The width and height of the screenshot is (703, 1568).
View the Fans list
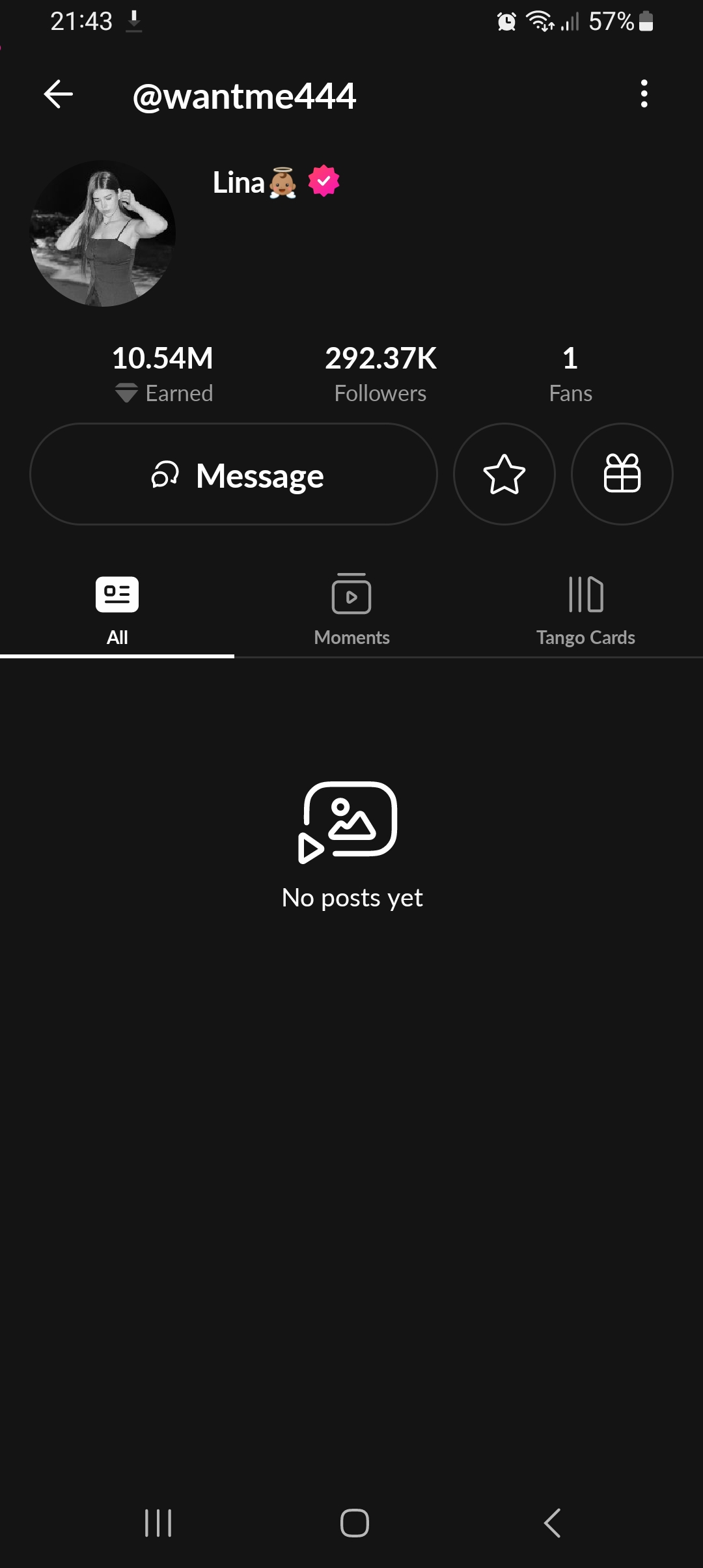[x=570, y=374]
